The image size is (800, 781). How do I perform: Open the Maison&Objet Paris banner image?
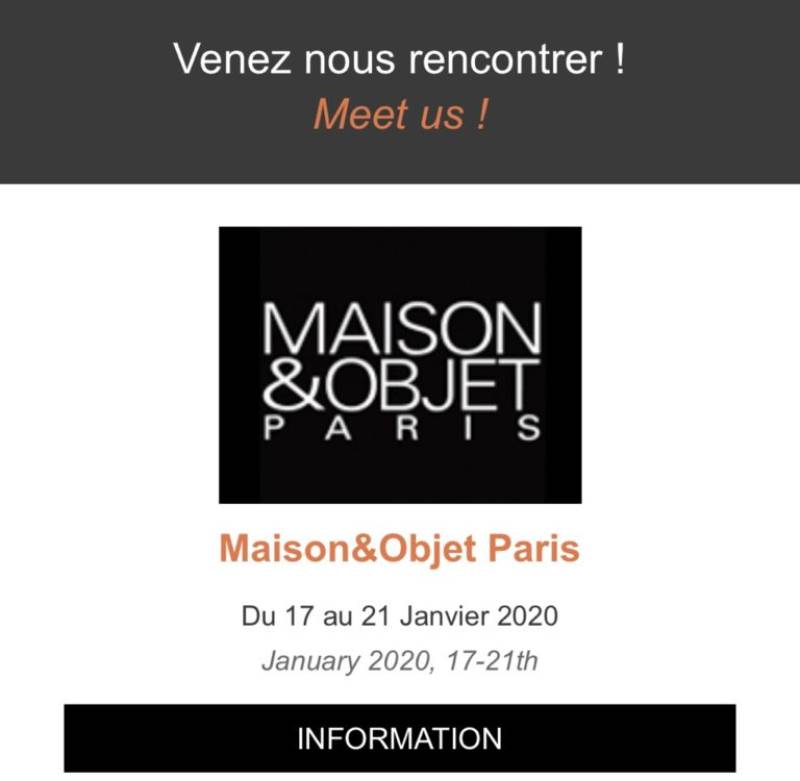pos(400,365)
